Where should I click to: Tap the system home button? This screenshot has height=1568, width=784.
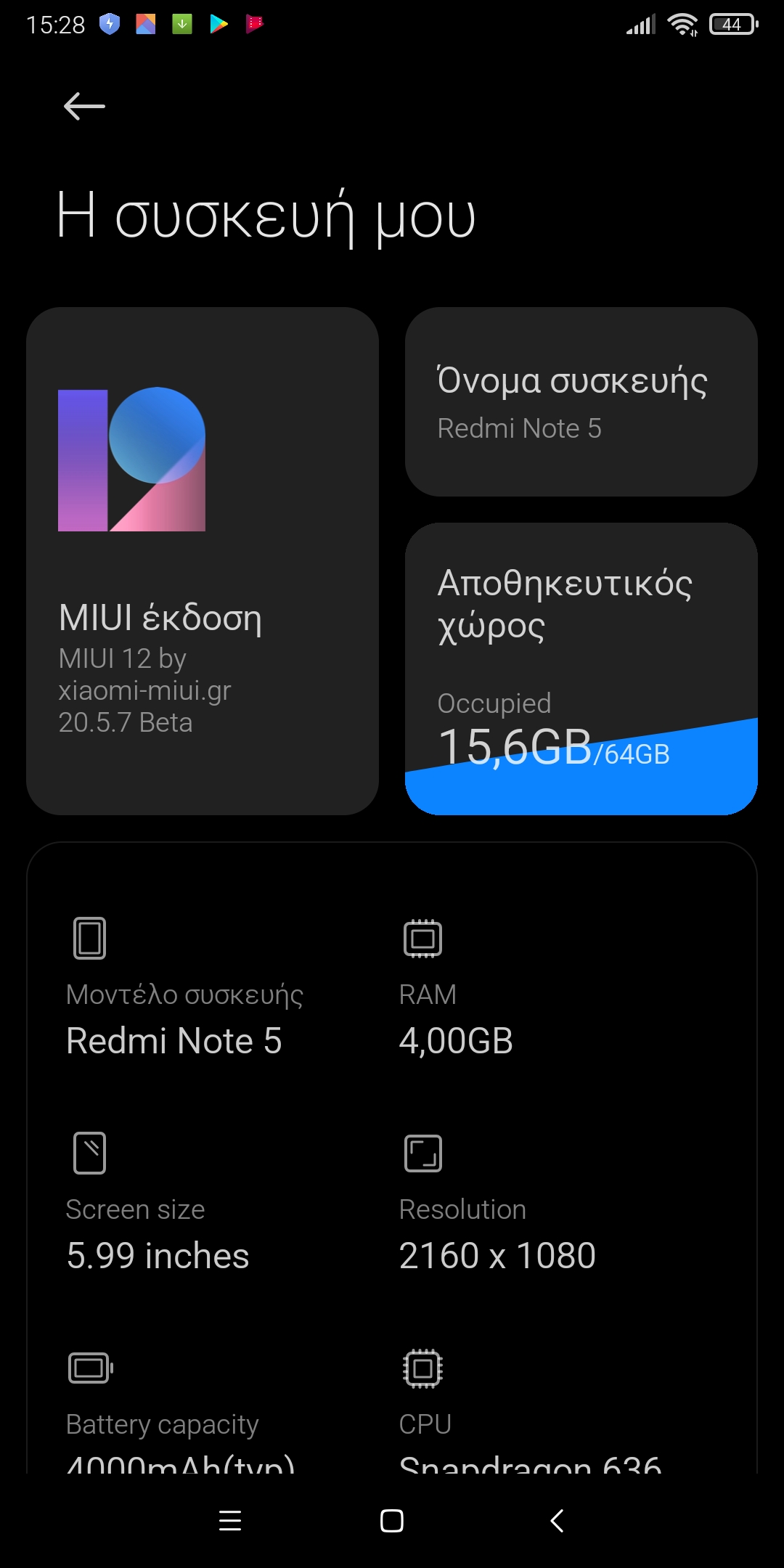tap(392, 1521)
